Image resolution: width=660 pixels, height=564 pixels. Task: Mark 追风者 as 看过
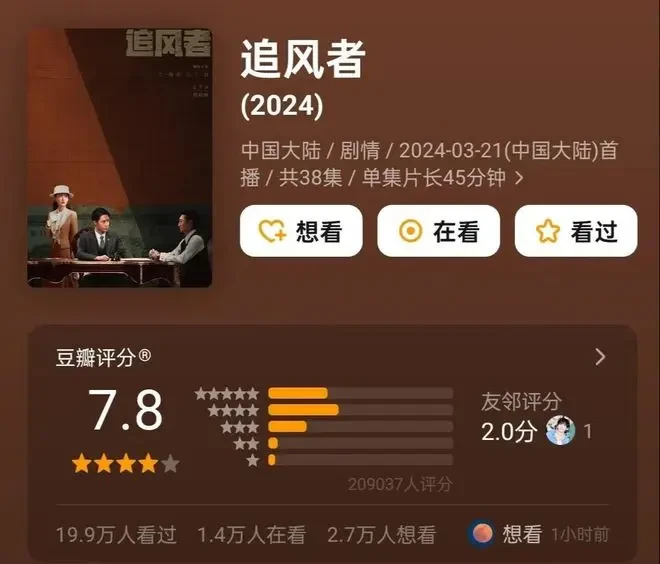pos(575,231)
